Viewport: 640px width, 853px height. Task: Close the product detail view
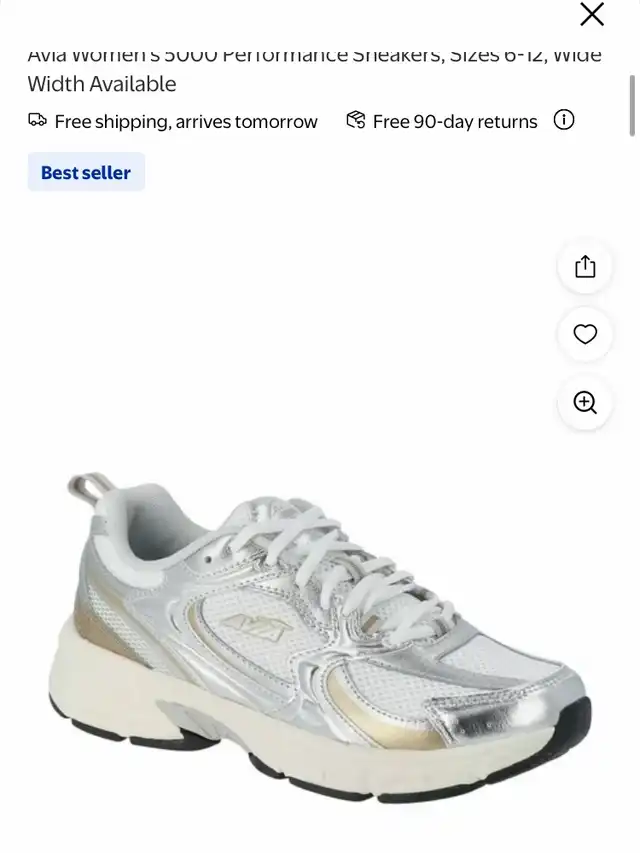click(x=592, y=14)
